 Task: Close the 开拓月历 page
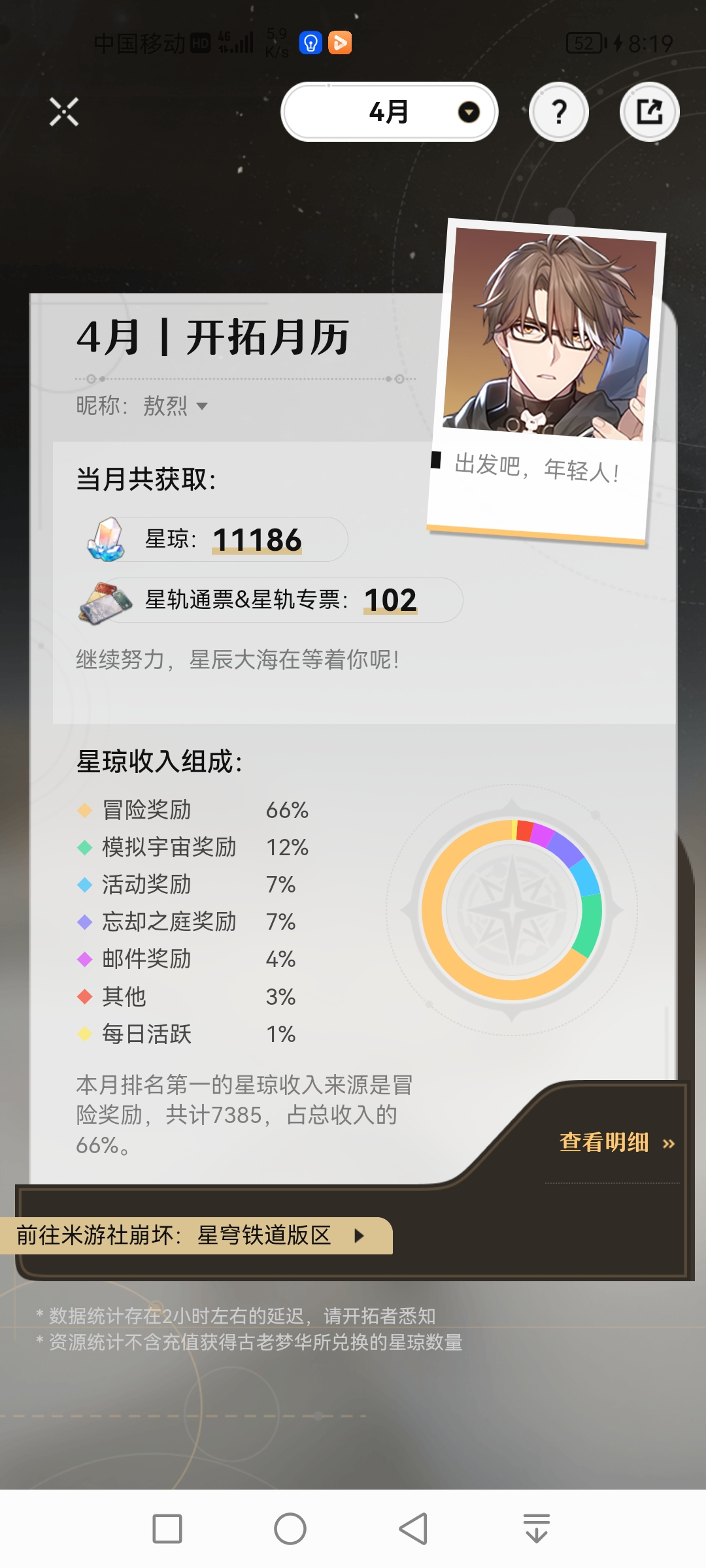64,112
